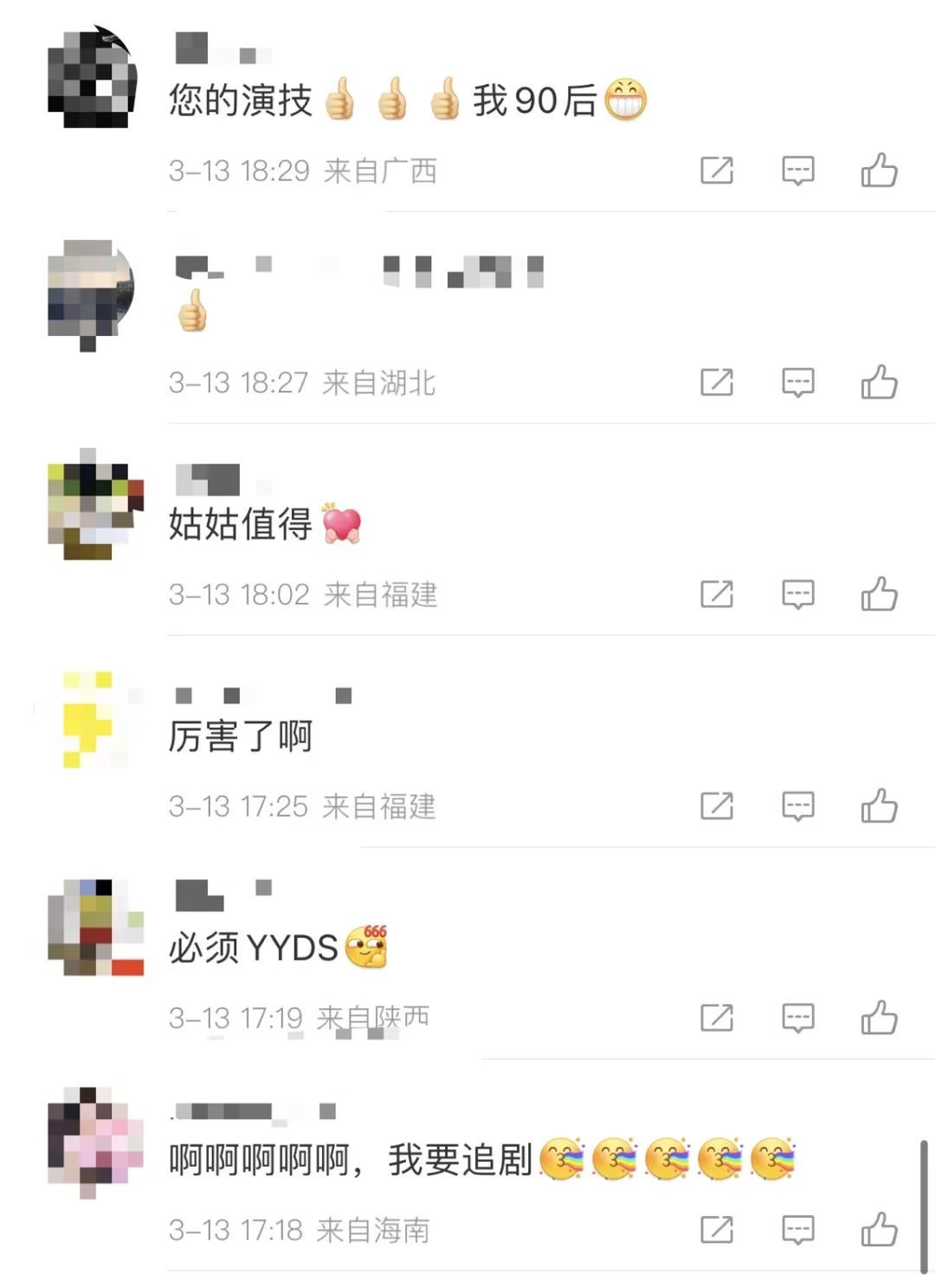Screen dimensions: 935x1288
Task: Repost the comment from 广西 at 18:29
Action: coord(716,171)
